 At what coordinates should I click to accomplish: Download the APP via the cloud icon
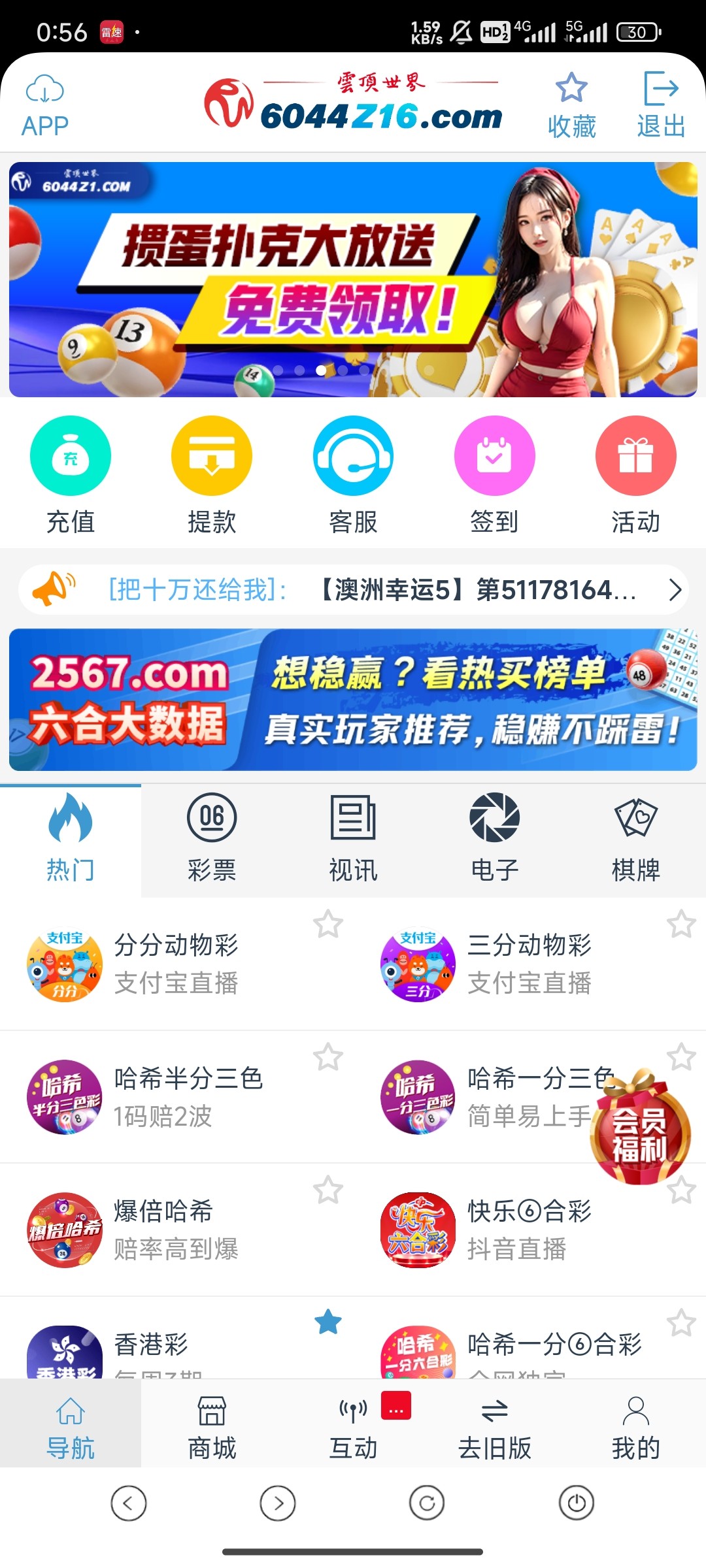[44, 105]
